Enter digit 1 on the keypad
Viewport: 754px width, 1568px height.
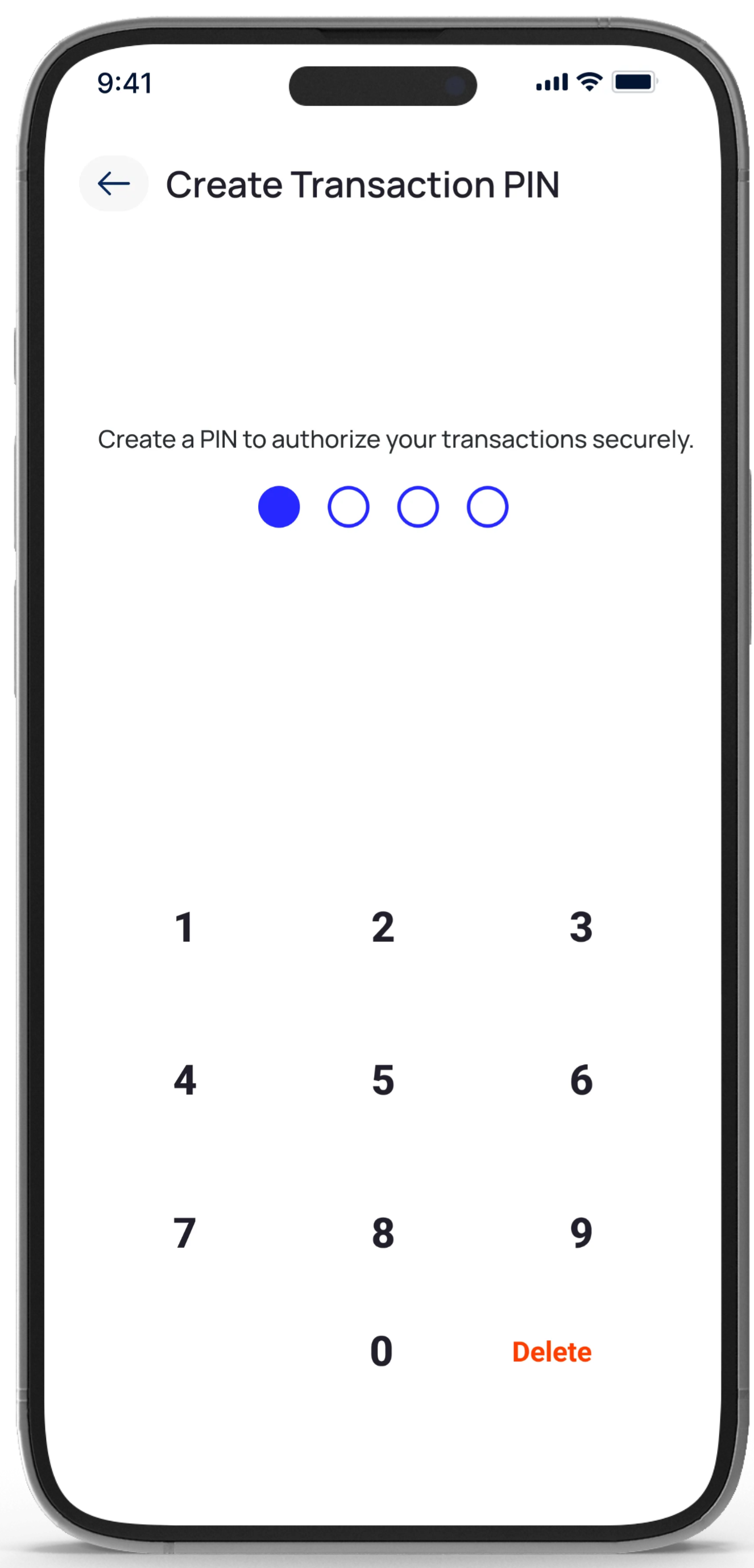coord(184,927)
